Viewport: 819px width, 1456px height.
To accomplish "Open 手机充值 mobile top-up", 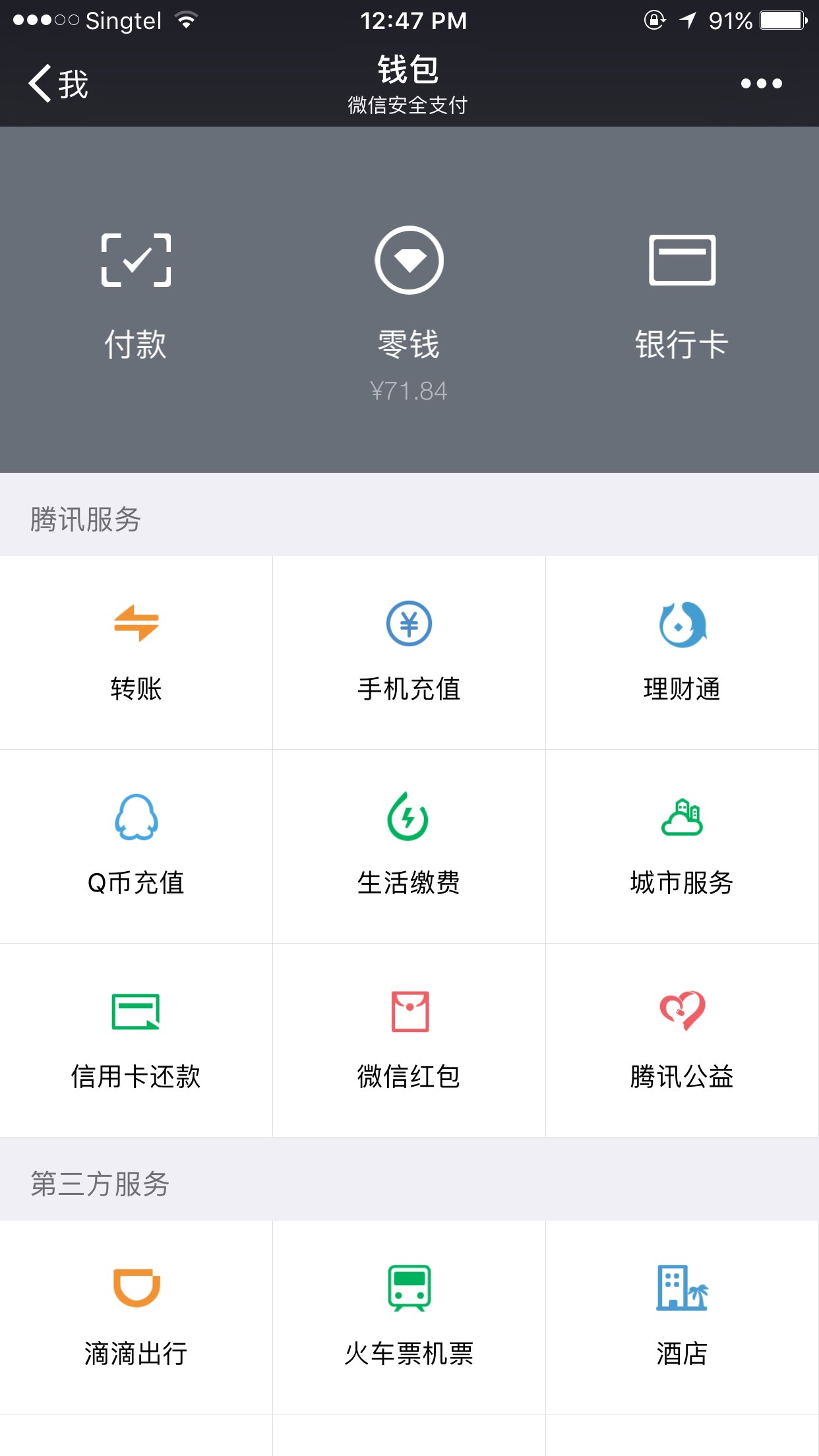I will tap(409, 652).
